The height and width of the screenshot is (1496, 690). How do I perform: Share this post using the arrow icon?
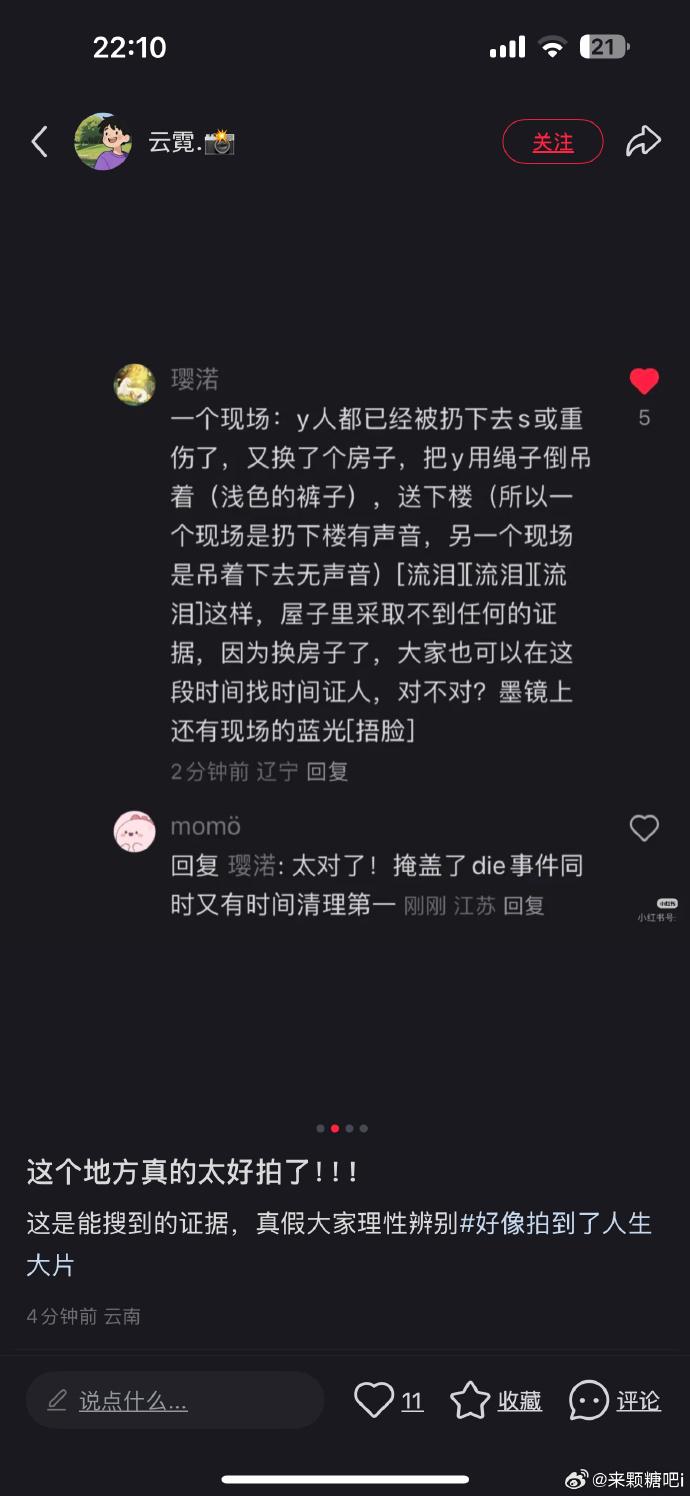[643, 142]
